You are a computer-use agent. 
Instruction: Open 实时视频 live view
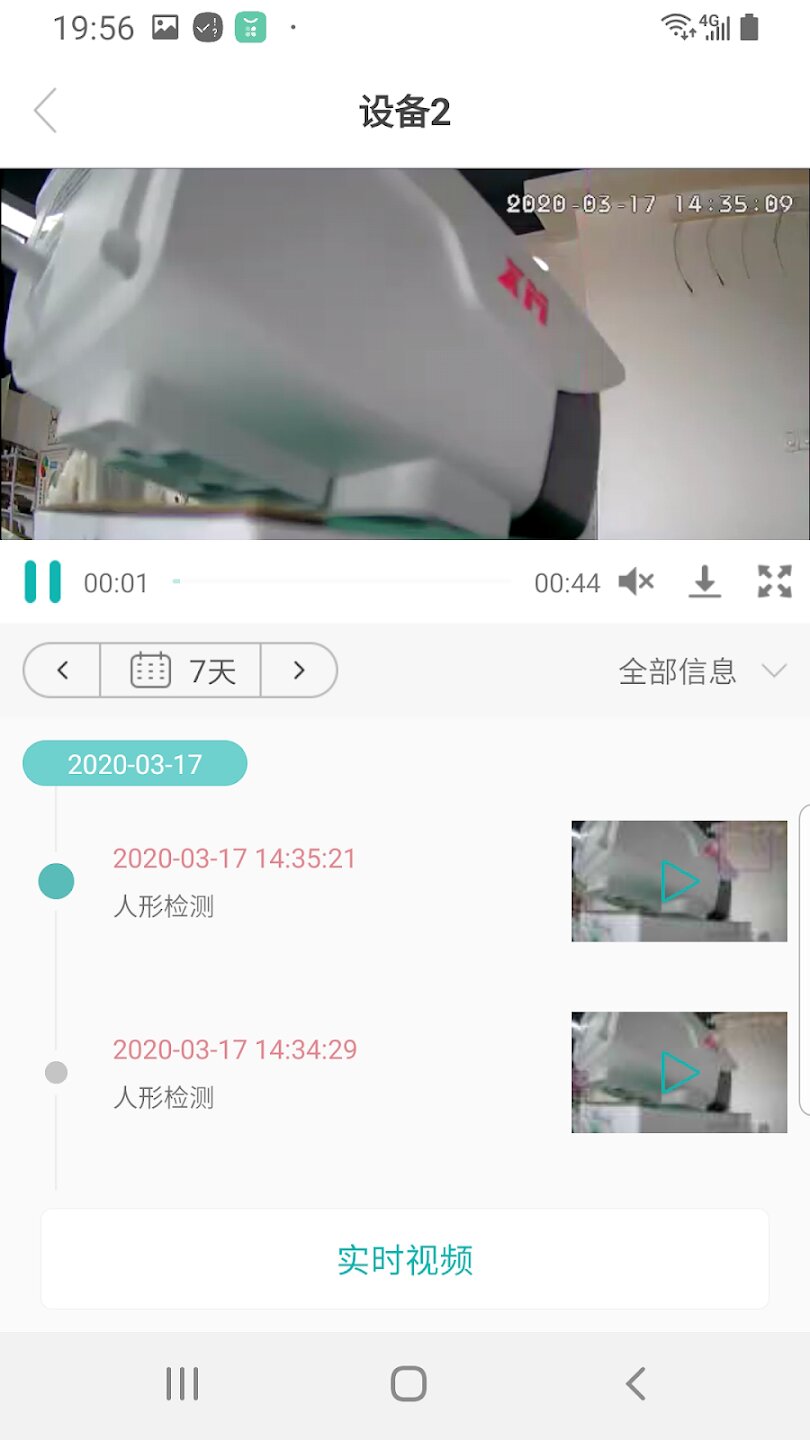click(x=405, y=1260)
